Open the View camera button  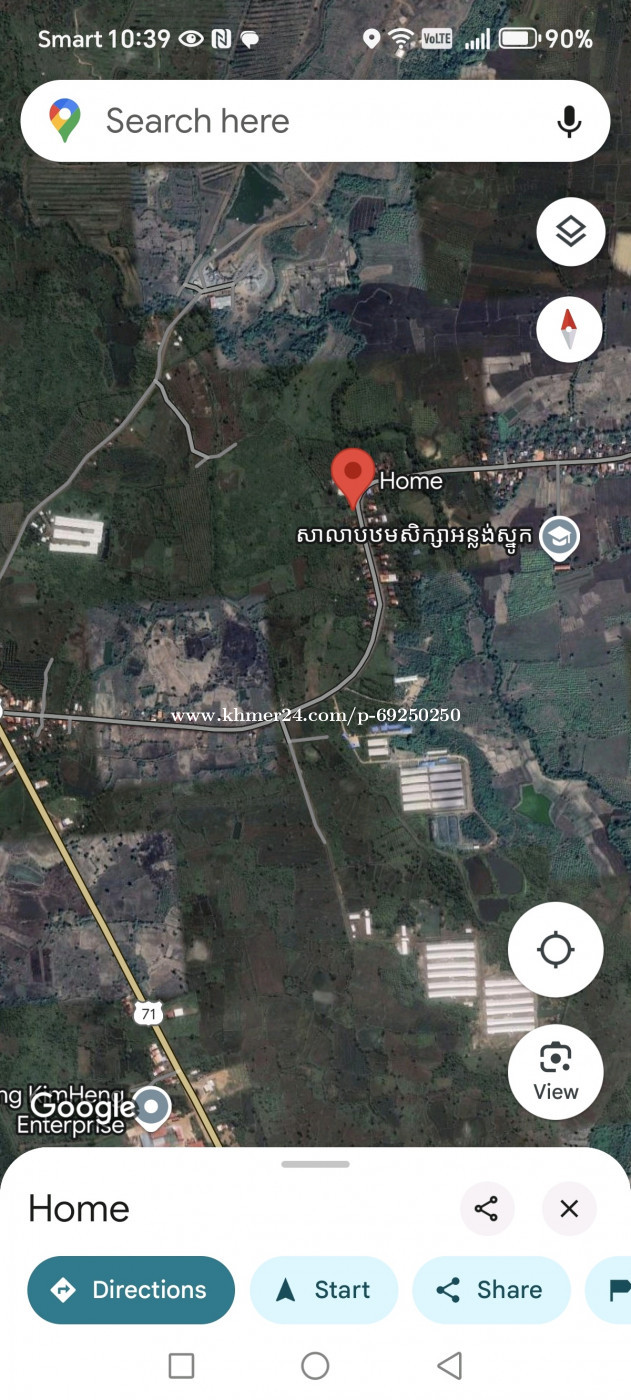coord(555,1071)
